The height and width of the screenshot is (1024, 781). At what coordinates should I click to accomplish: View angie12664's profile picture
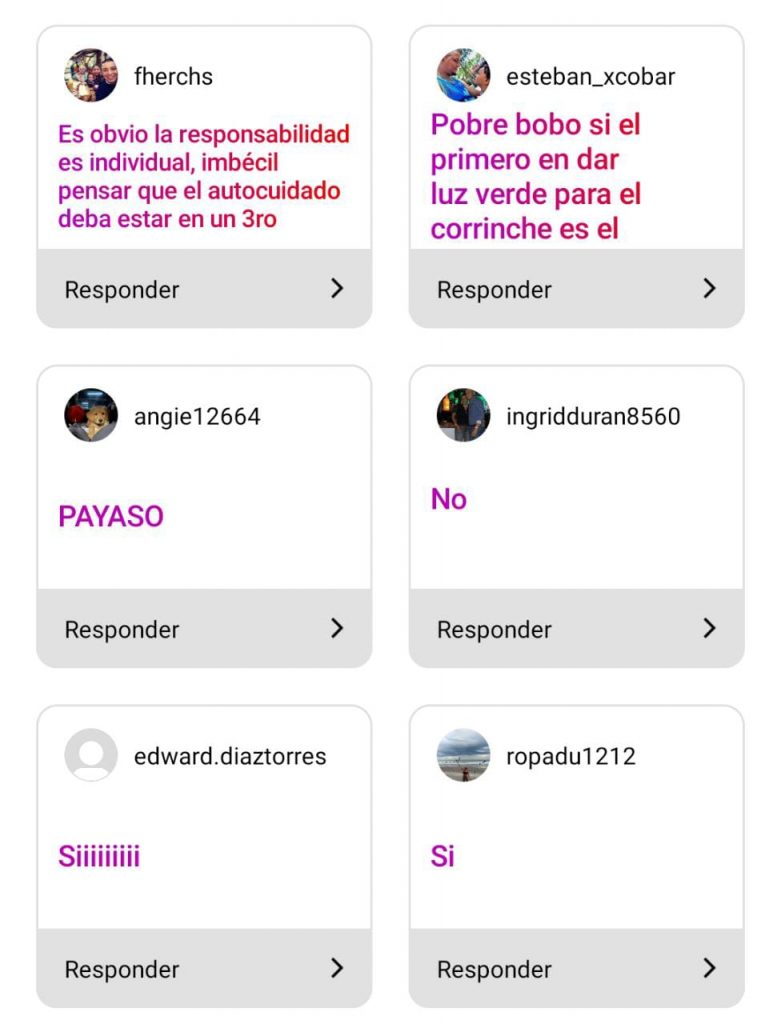tap(91, 415)
